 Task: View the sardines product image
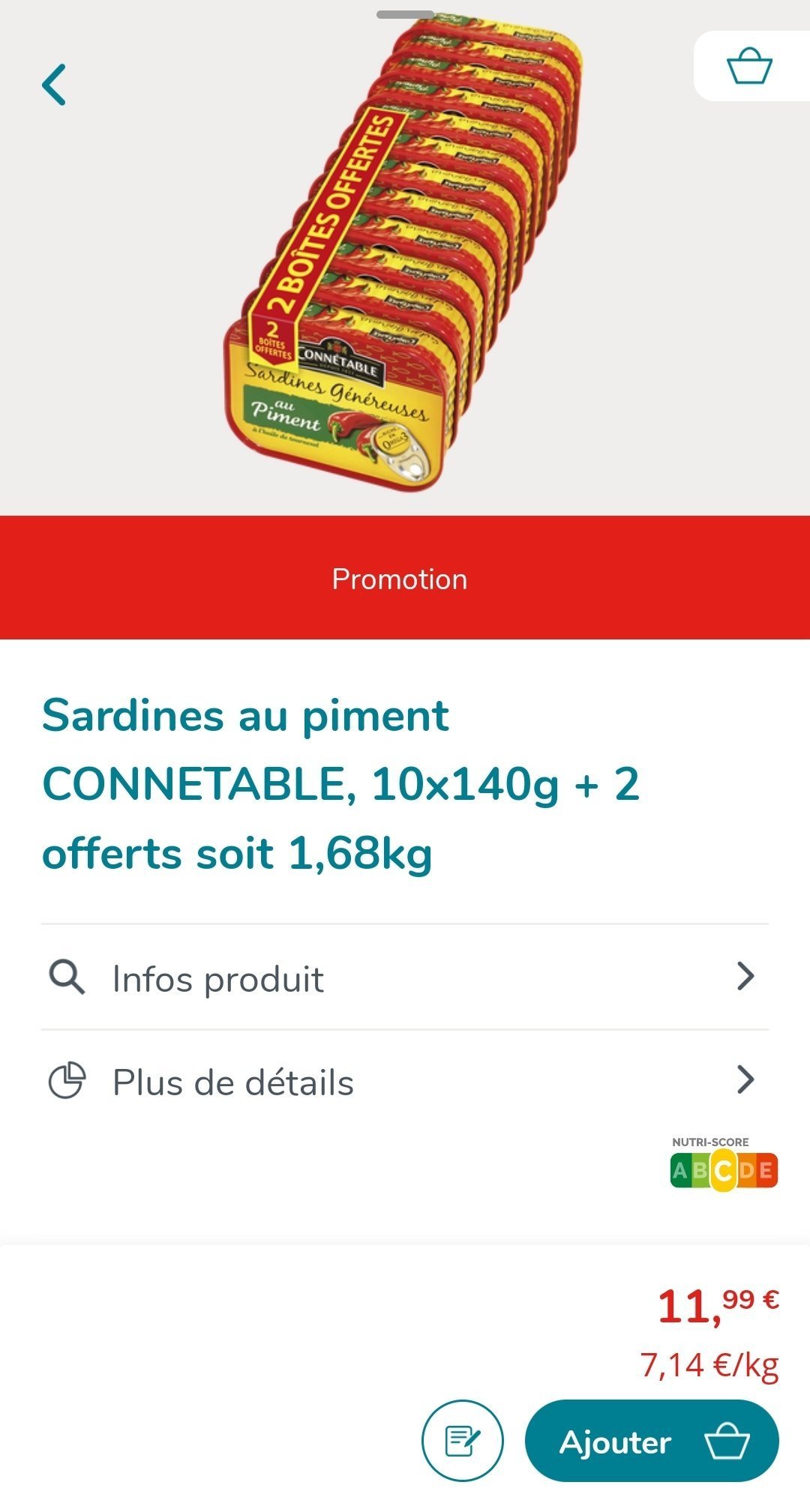405,255
